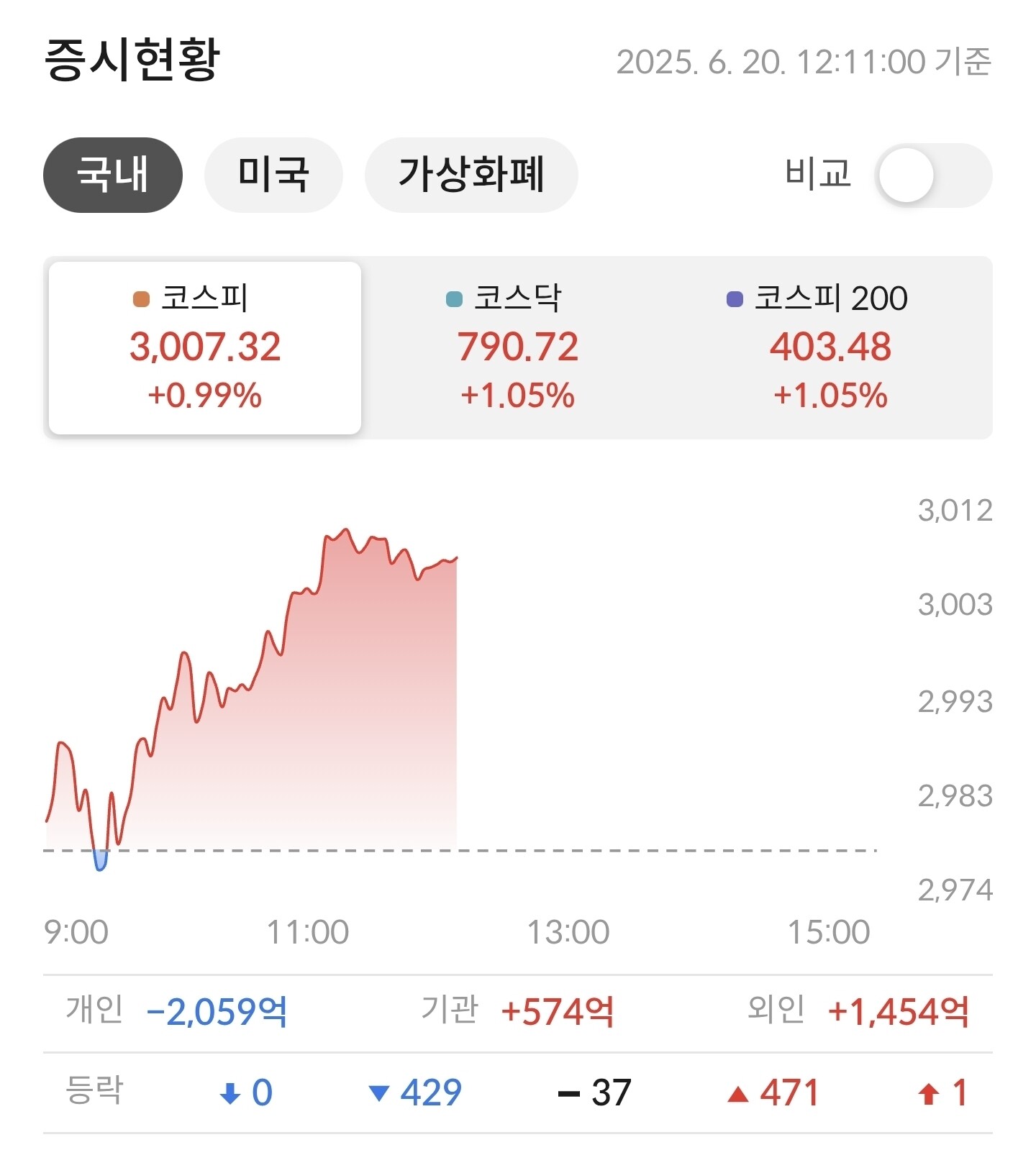Select the 코스피 index card
The width and height of the screenshot is (1036, 1173).
tap(205, 348)
